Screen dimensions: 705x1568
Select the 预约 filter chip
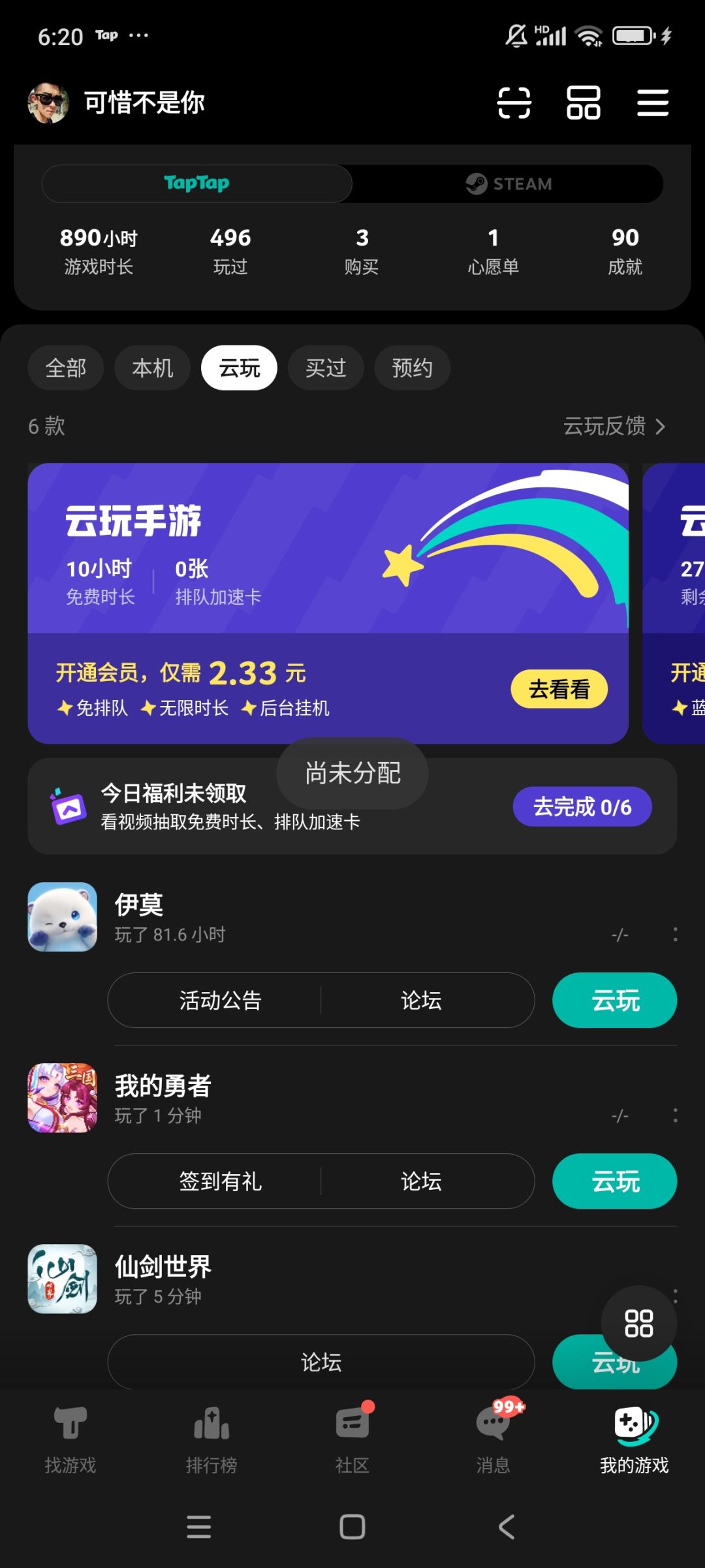tap(412, 368)
